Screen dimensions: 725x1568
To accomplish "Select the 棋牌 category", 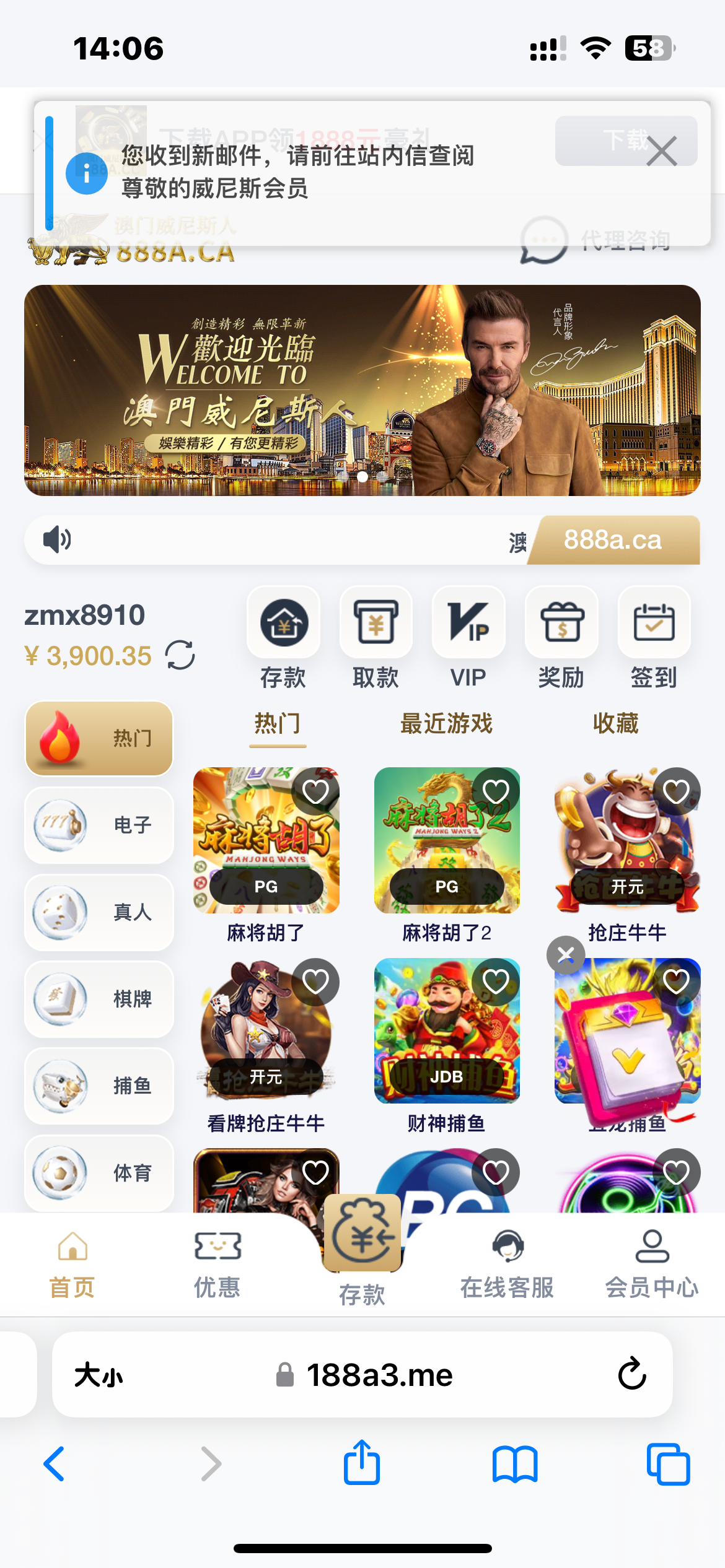I will coord(99,999).
